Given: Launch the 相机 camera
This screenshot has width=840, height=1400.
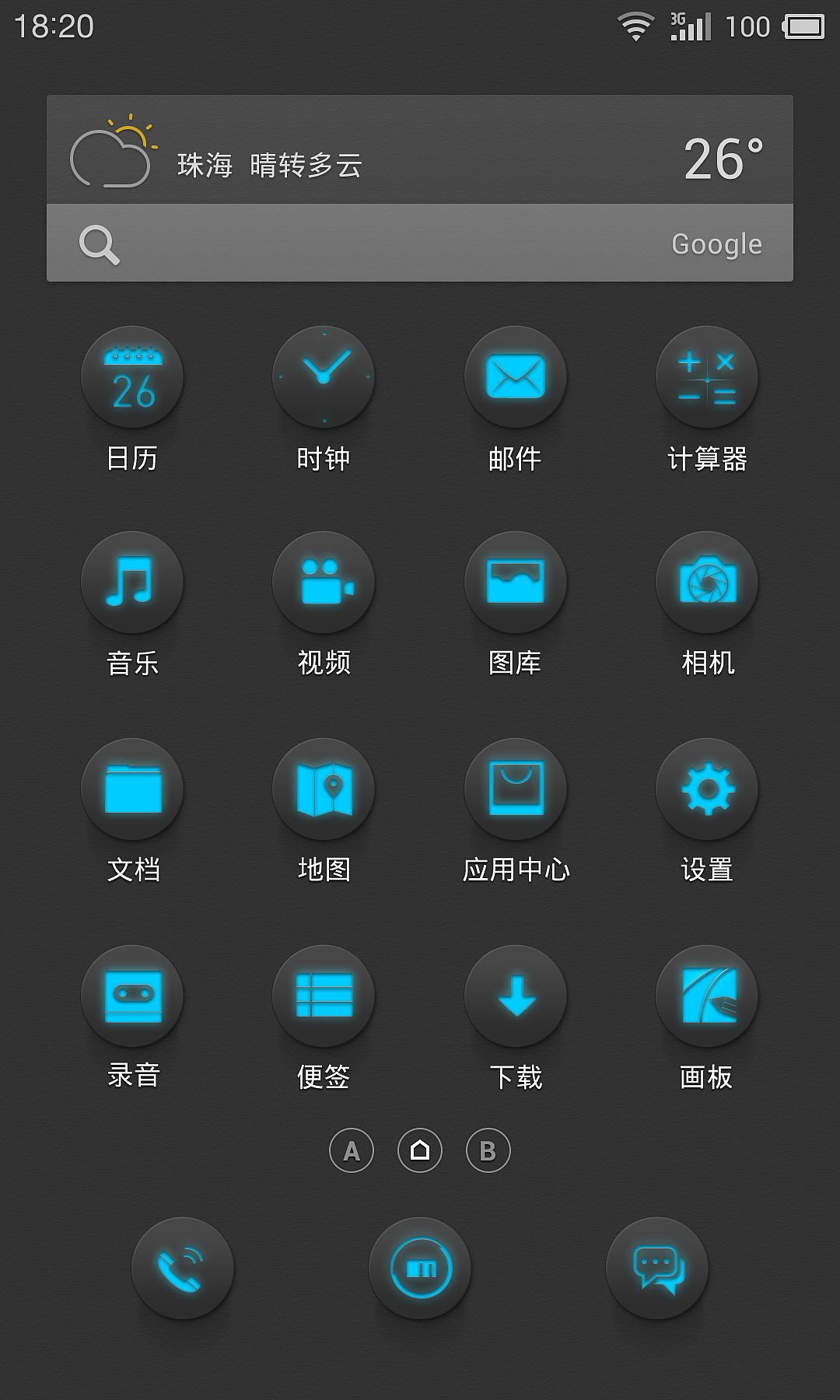Looking at the screenshot, I should (706, 583).
